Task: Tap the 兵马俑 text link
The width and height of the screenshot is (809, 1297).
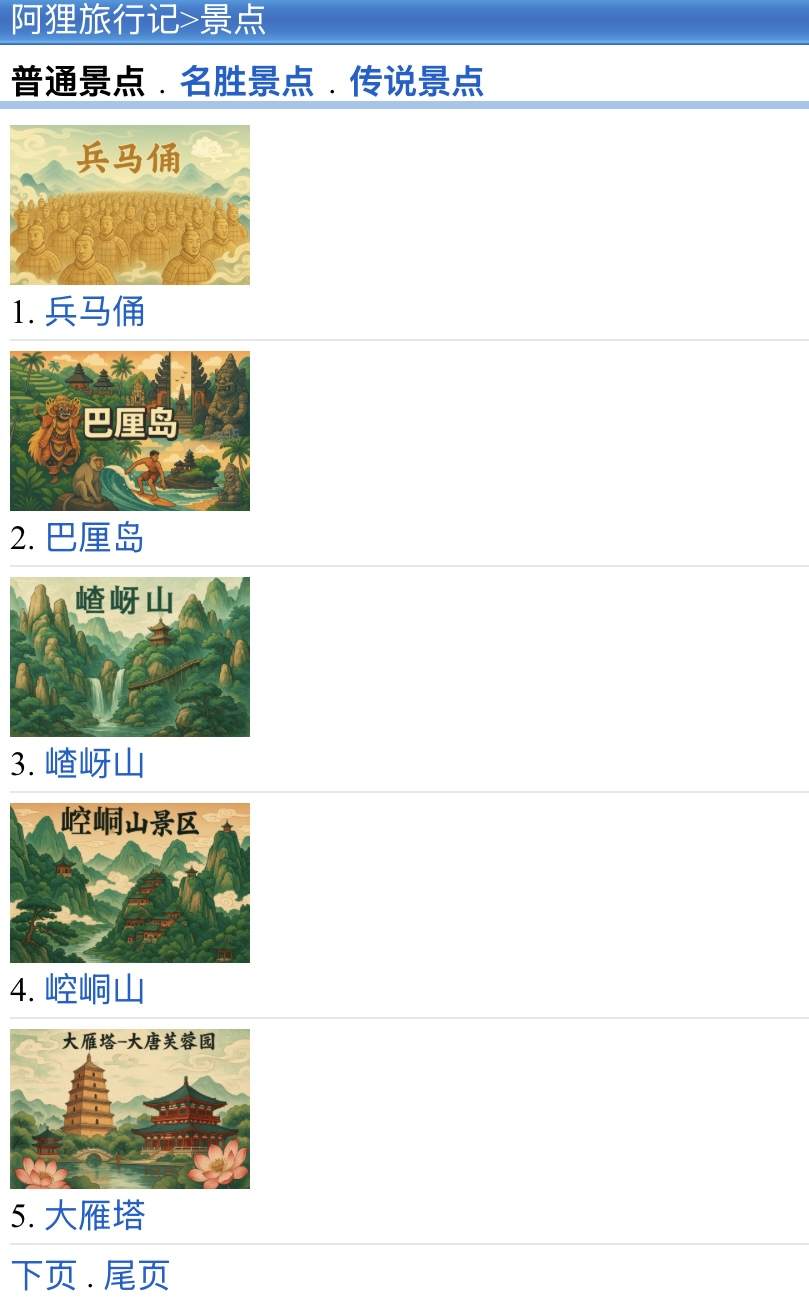Action: point(95,312)
